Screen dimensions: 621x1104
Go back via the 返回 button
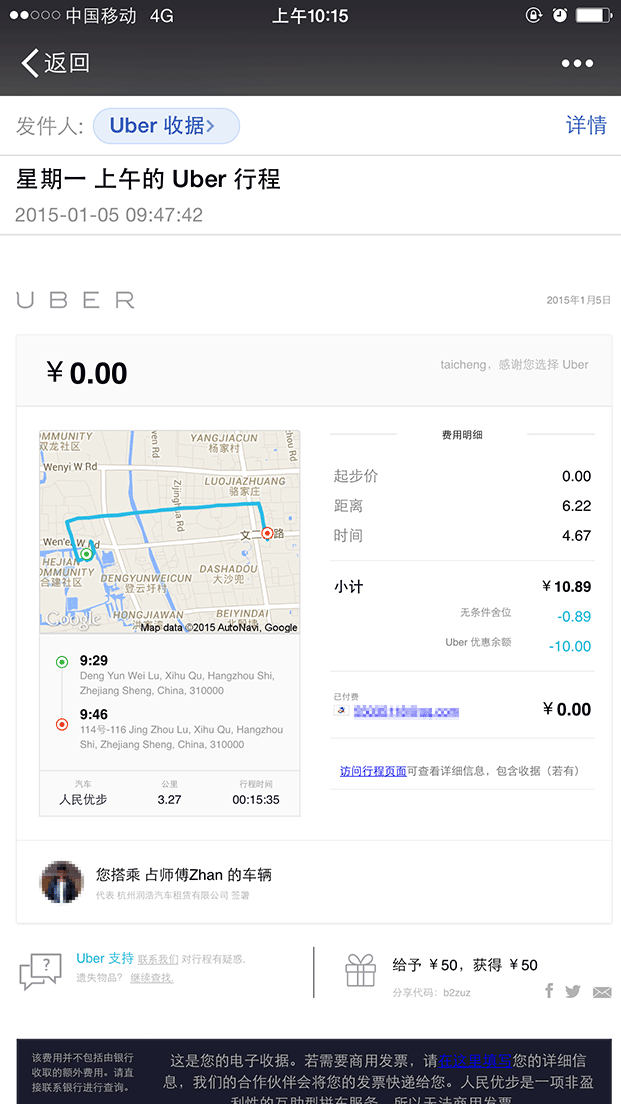pos(56,63)
